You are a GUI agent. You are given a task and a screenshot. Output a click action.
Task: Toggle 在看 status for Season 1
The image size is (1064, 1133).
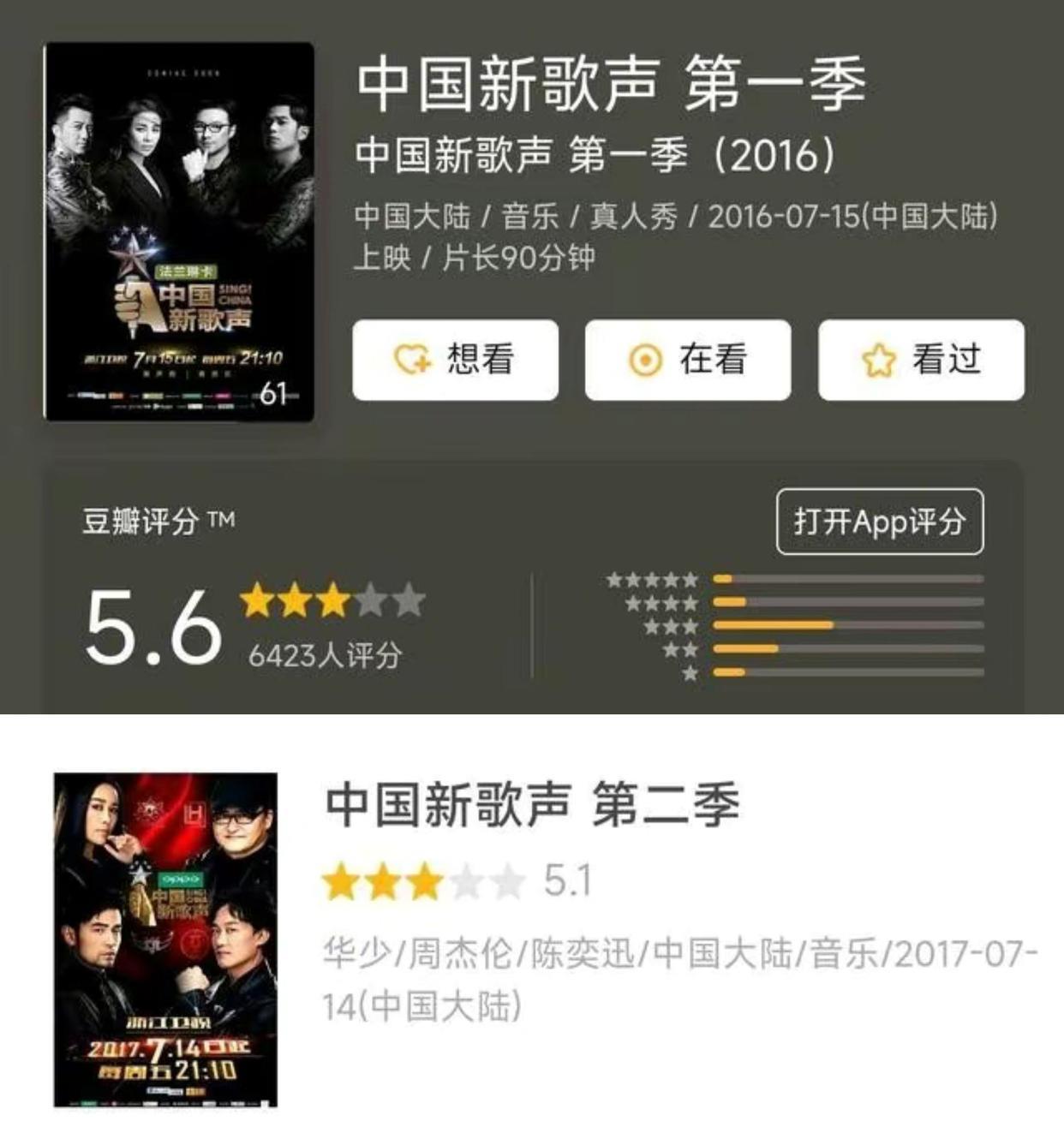tap(687, 361)
